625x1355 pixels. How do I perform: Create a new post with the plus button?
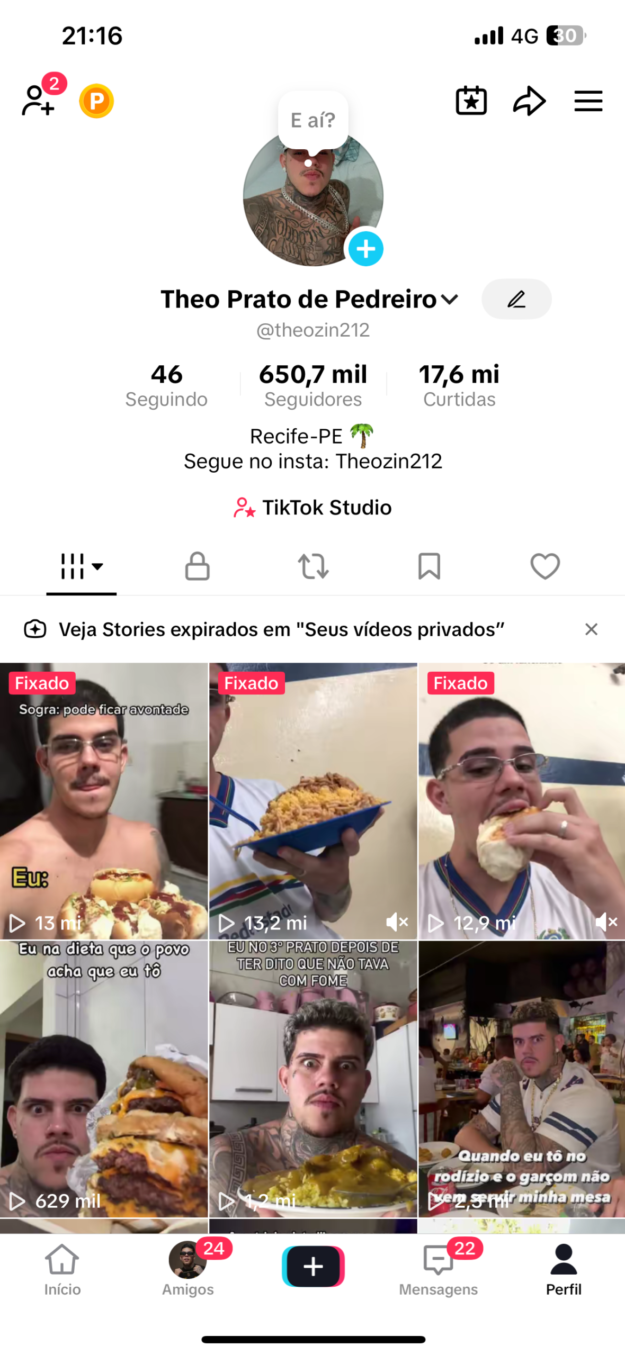pyautogui.click(x=313, y=1267)
